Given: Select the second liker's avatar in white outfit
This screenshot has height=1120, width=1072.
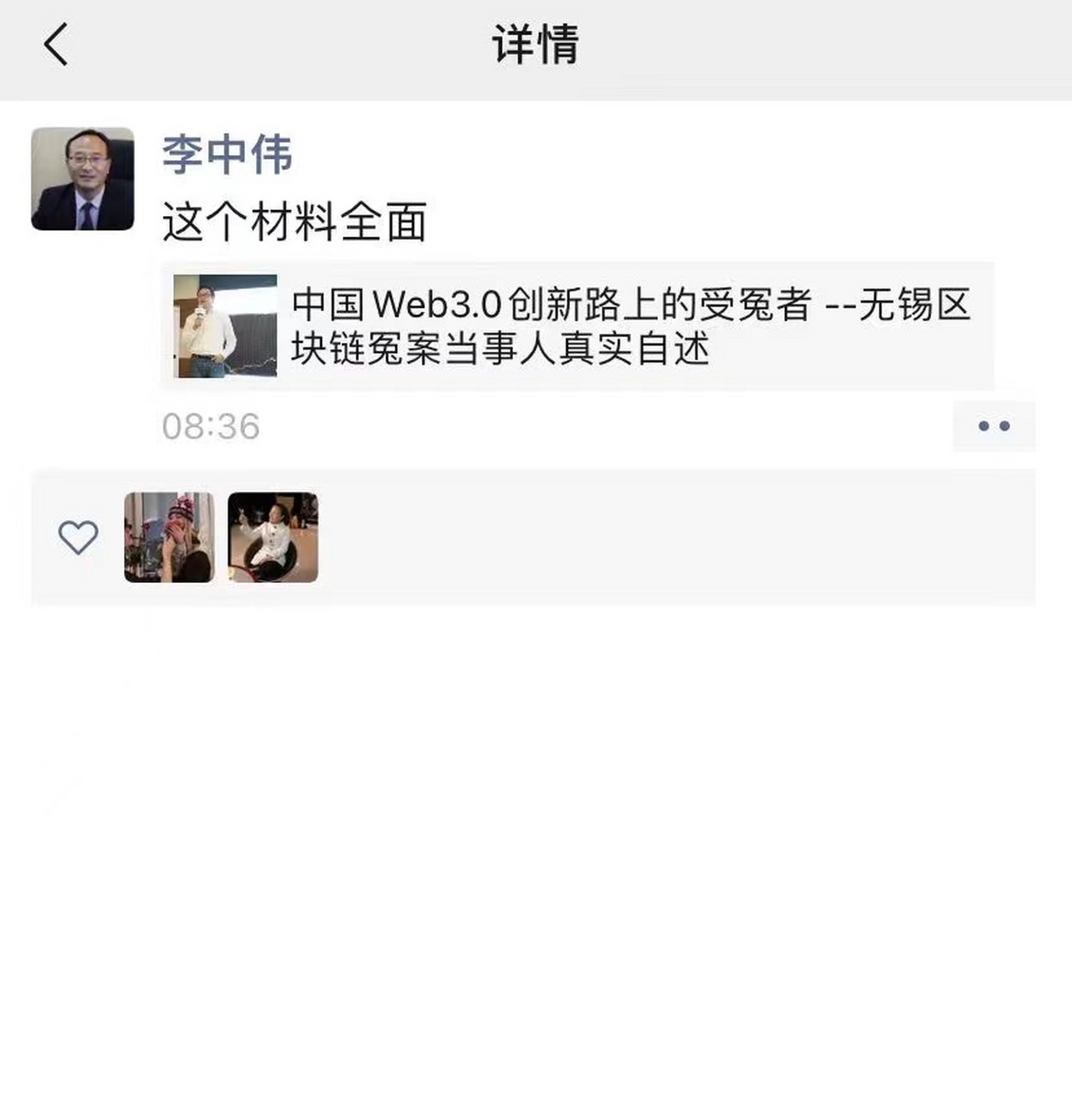Looking at the screenshot, I should coord(272,536).
